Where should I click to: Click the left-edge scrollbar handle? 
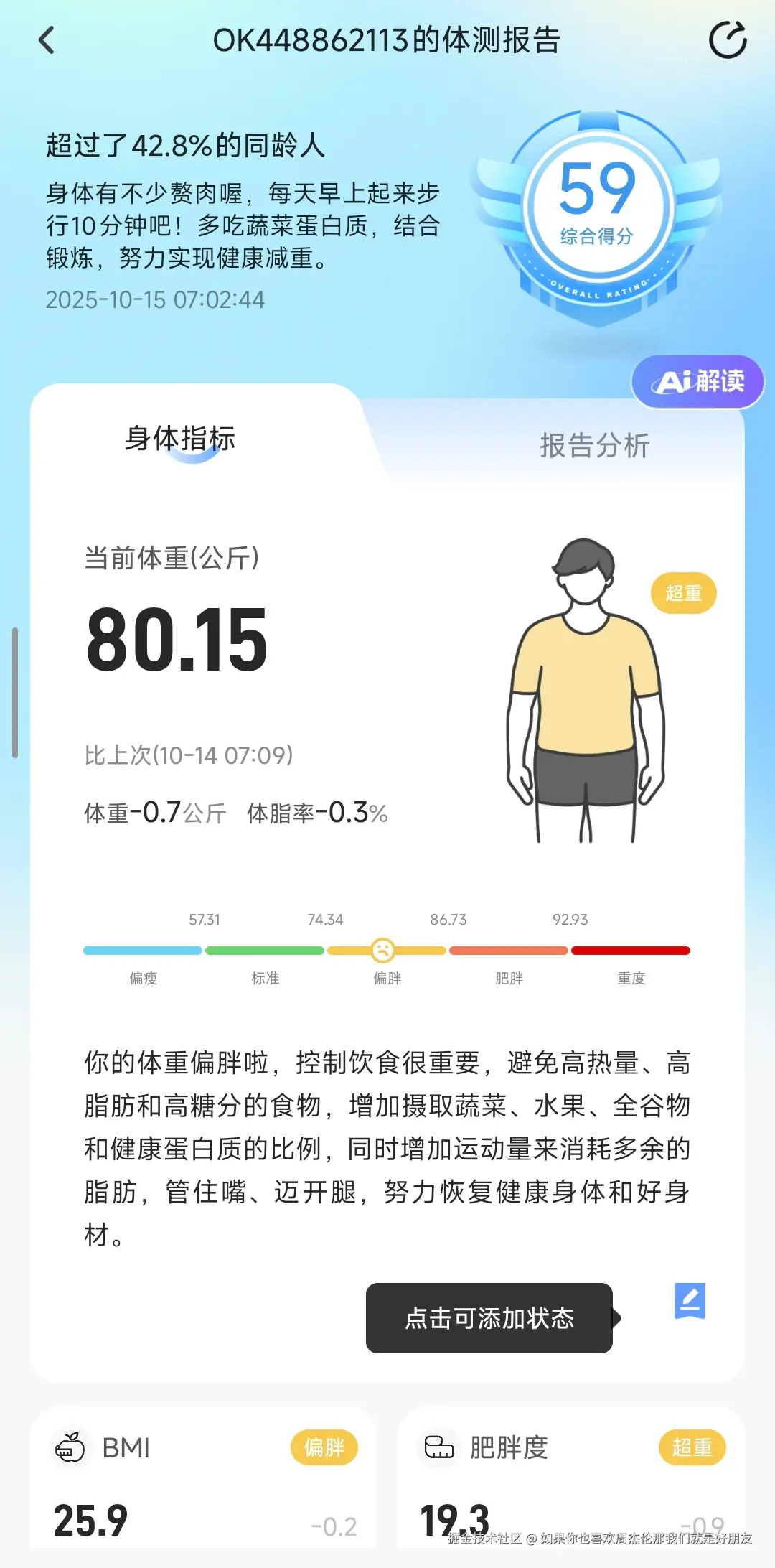(x=15, y=689)
